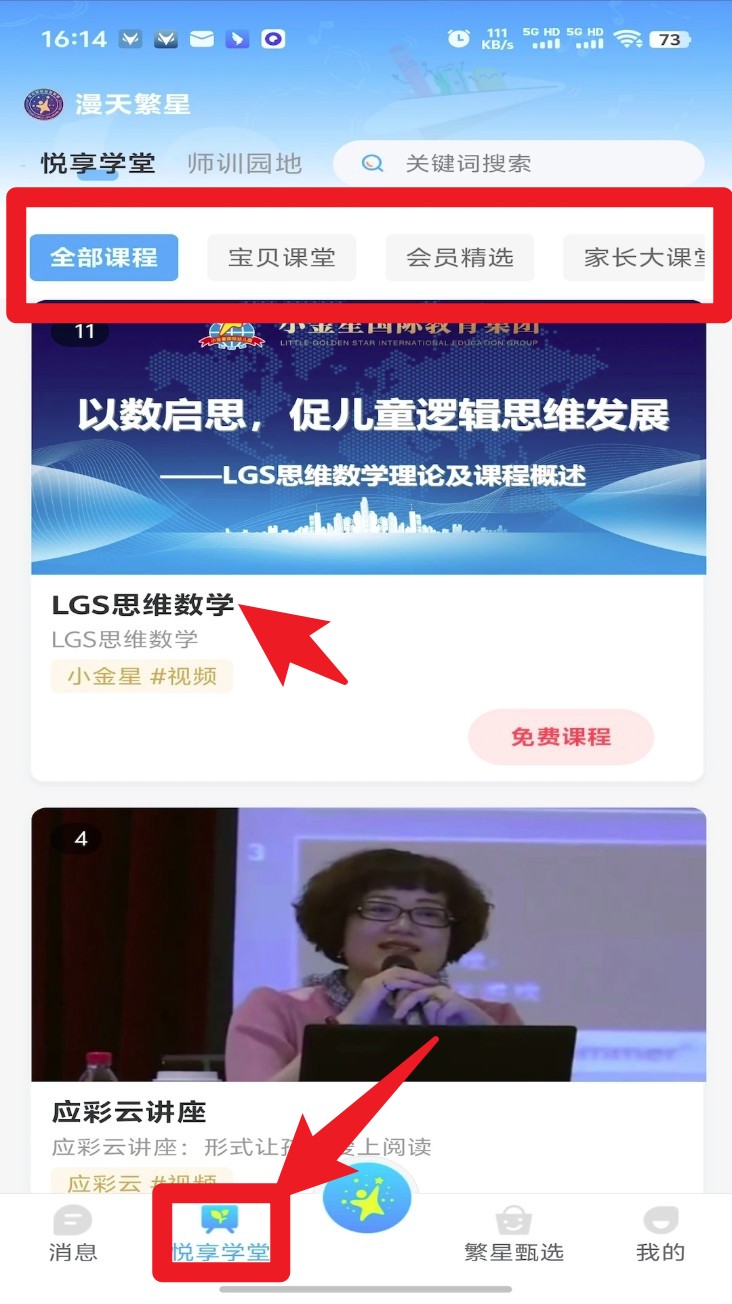
Task: Switch to the 师训园地 top tab
Action: [x=244, y=163]
